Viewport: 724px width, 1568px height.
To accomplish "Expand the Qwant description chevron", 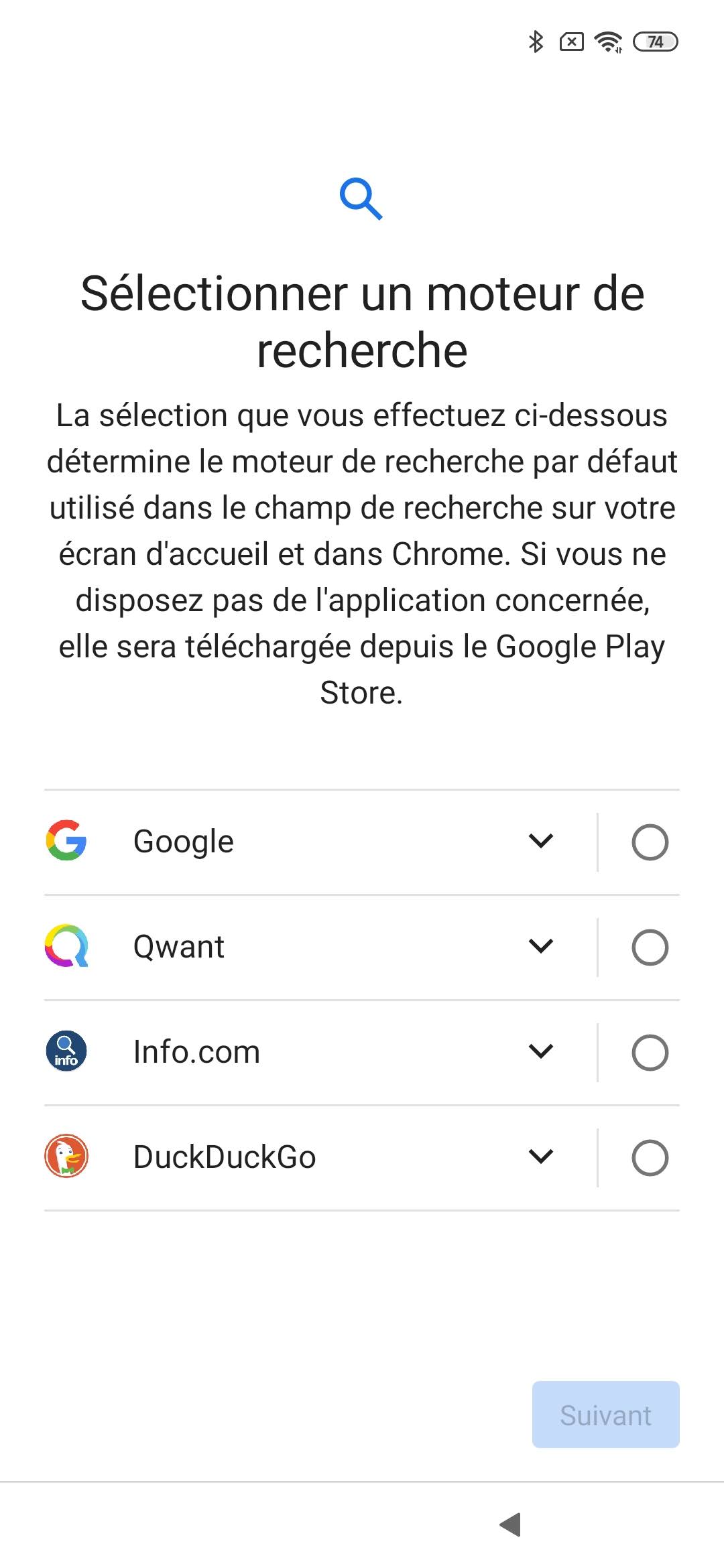I will tap(540, 946).
